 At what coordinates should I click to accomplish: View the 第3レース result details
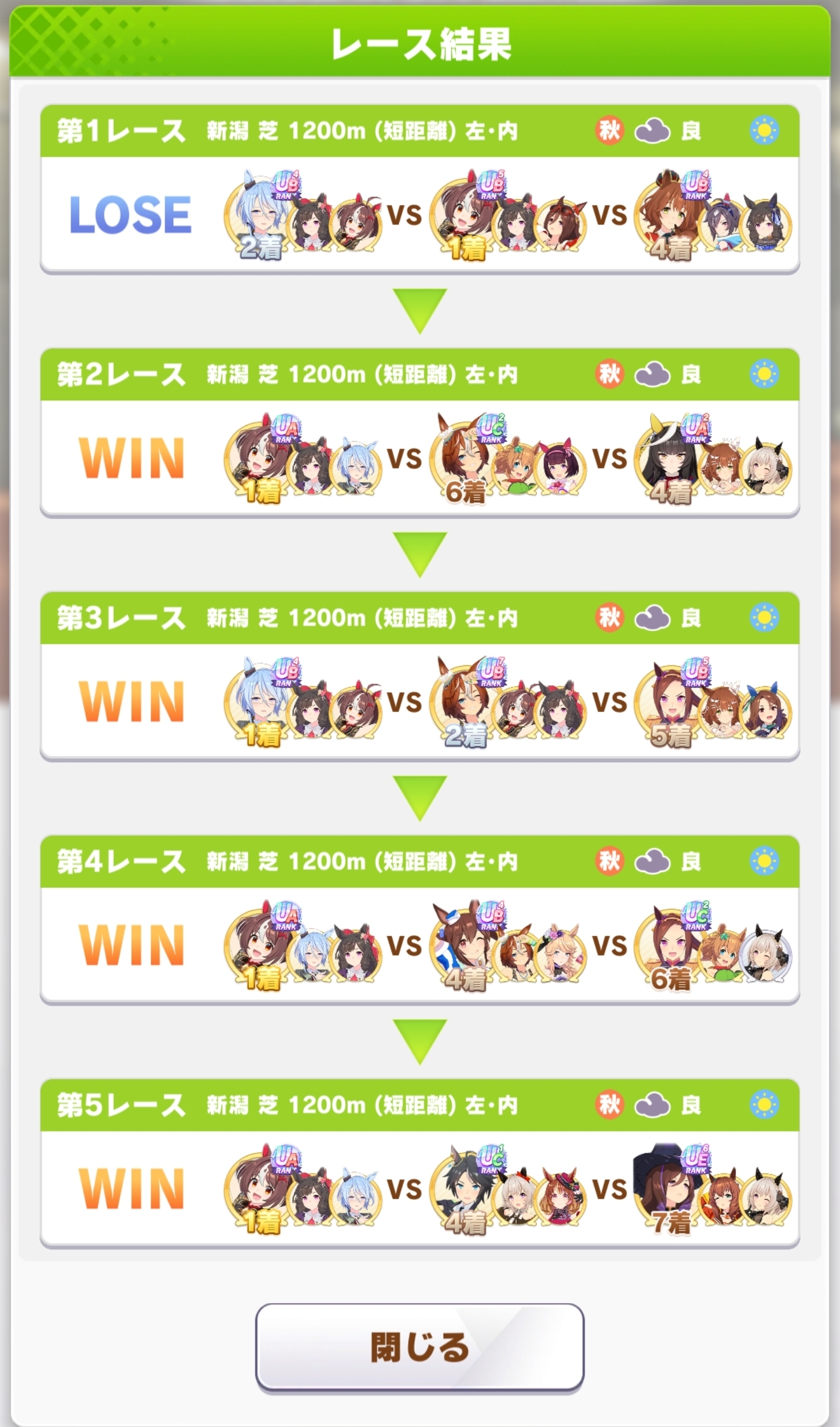click(419, 700)
